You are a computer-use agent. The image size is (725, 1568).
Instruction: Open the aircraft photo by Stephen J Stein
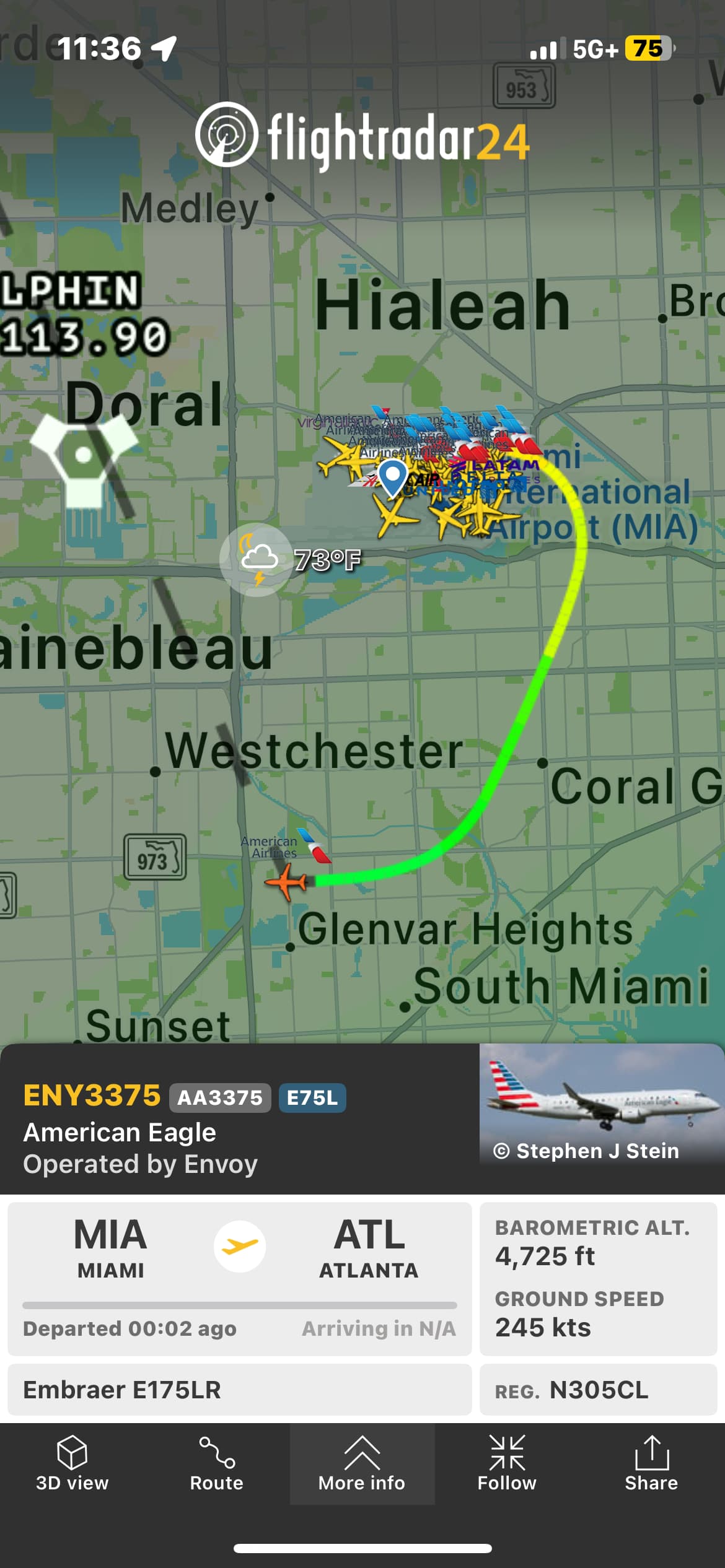pyautogui.click(x=601, y=1105)
